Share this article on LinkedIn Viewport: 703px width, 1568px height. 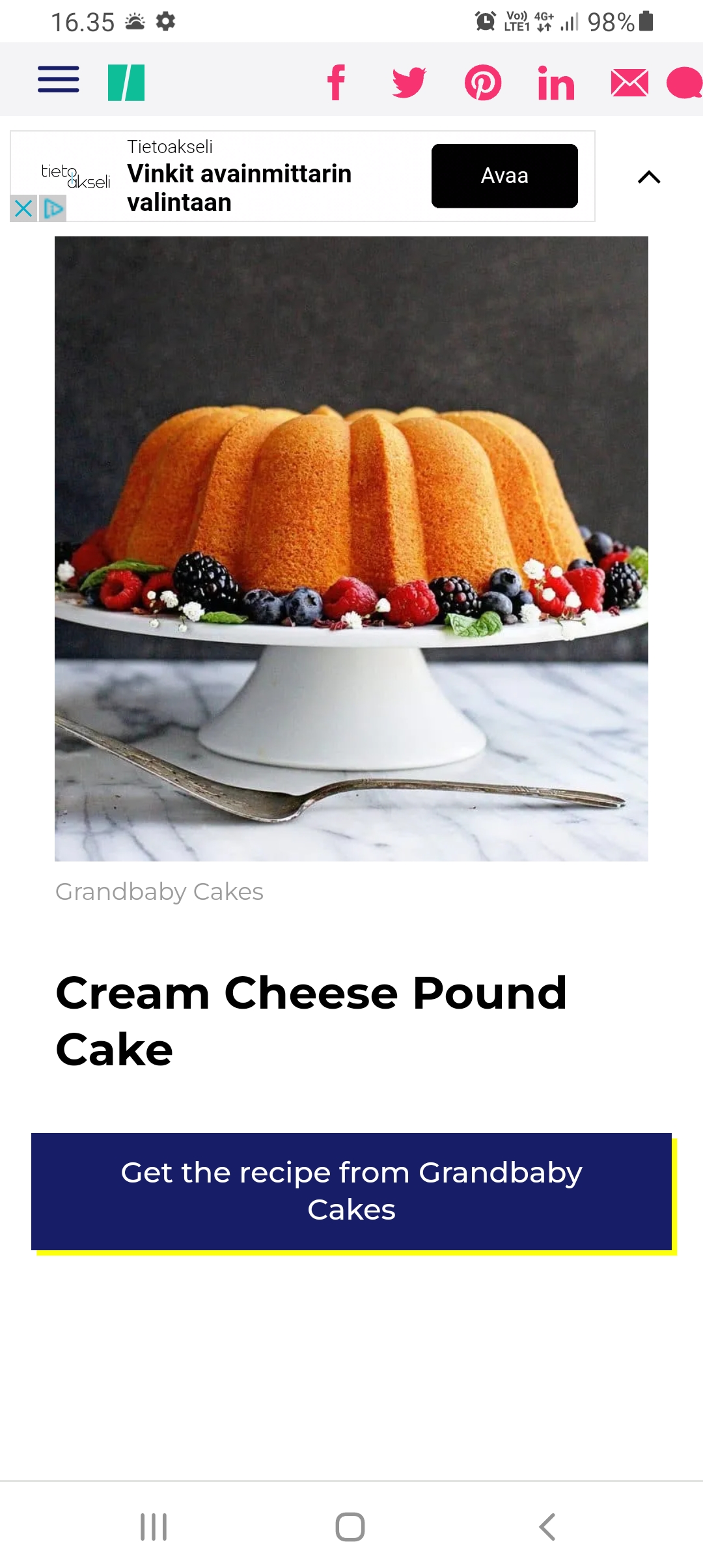(556, 84)
